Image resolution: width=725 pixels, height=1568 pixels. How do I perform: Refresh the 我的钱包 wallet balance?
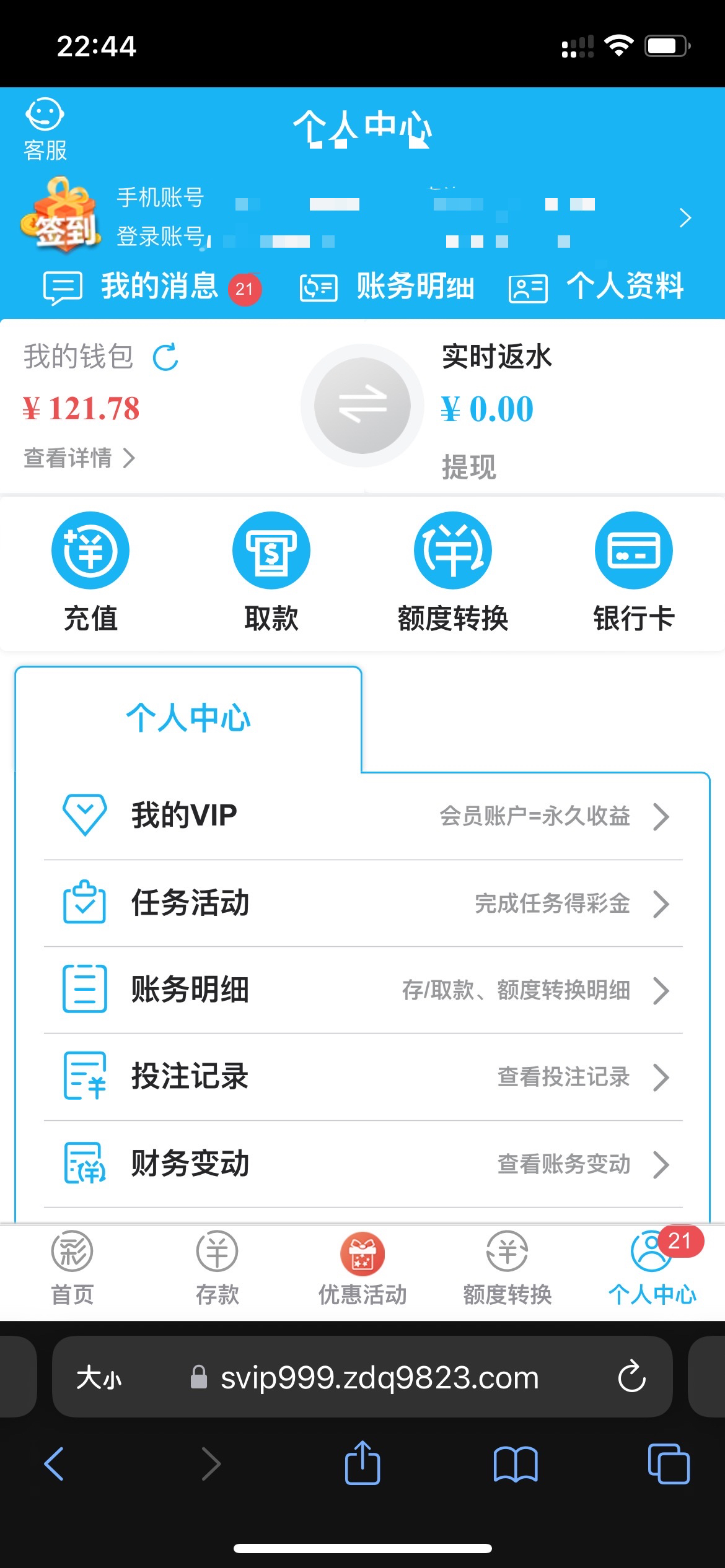(165, 357)
